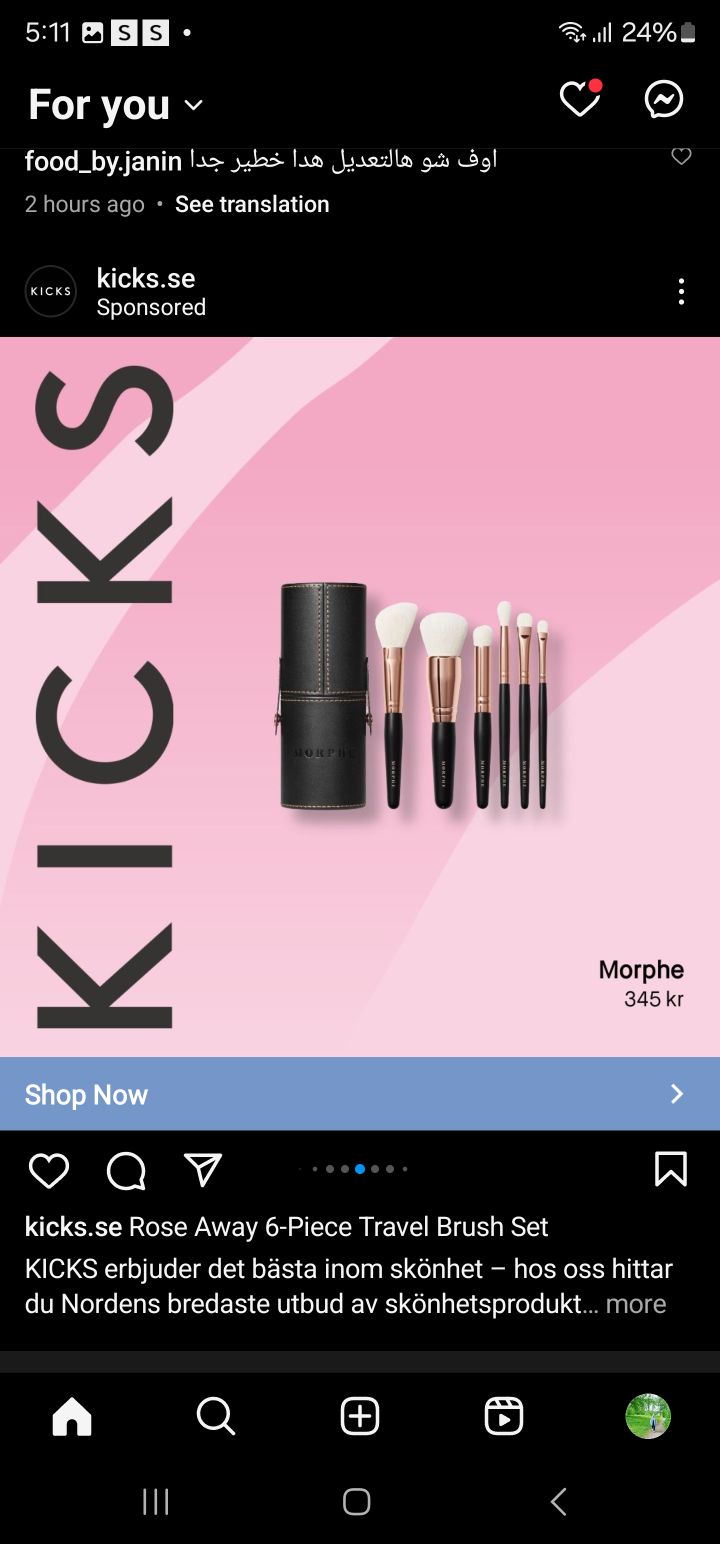This screenshot has width=720, height=1544.
Task: Bookmark the kicks.se post
Action: point(670,1169)
